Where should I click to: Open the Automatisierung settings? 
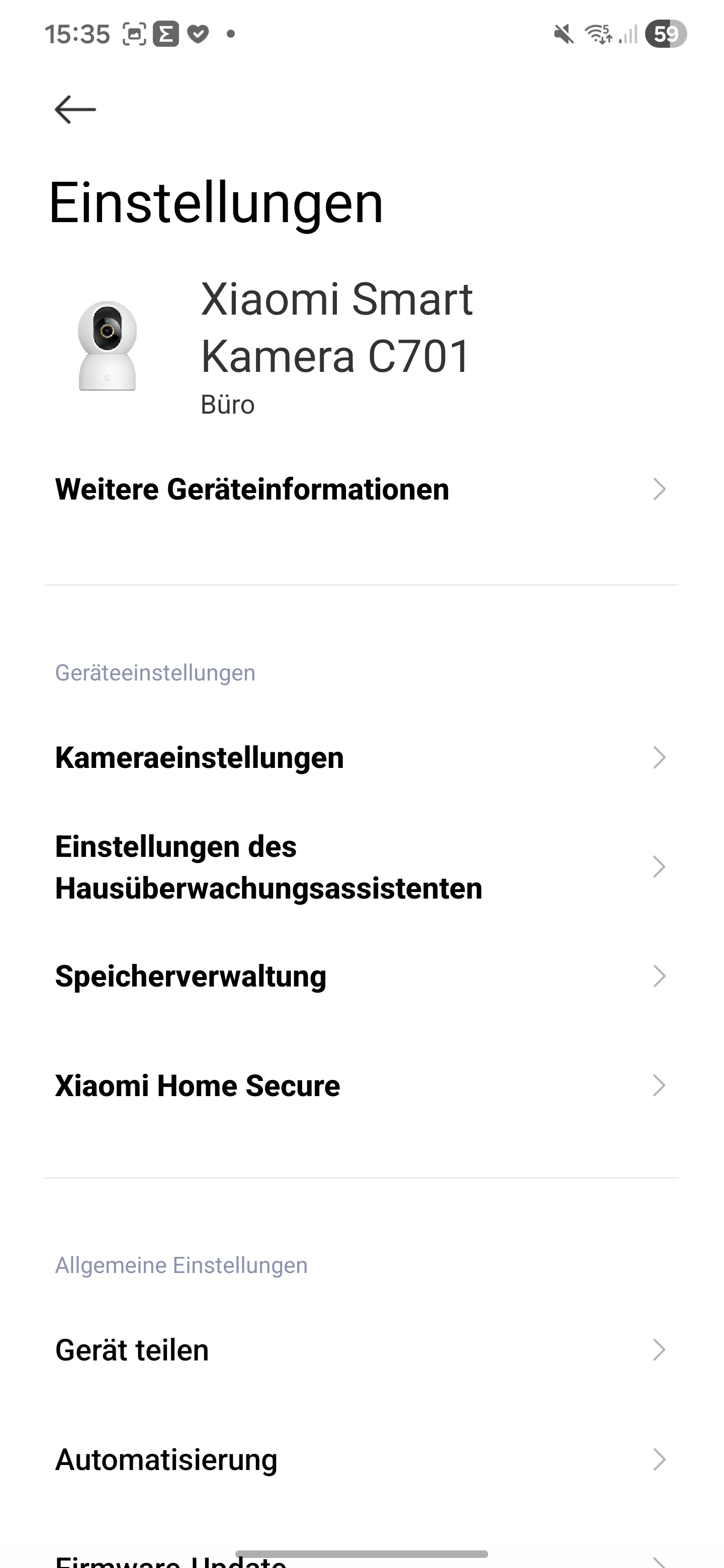(360, 1459)
